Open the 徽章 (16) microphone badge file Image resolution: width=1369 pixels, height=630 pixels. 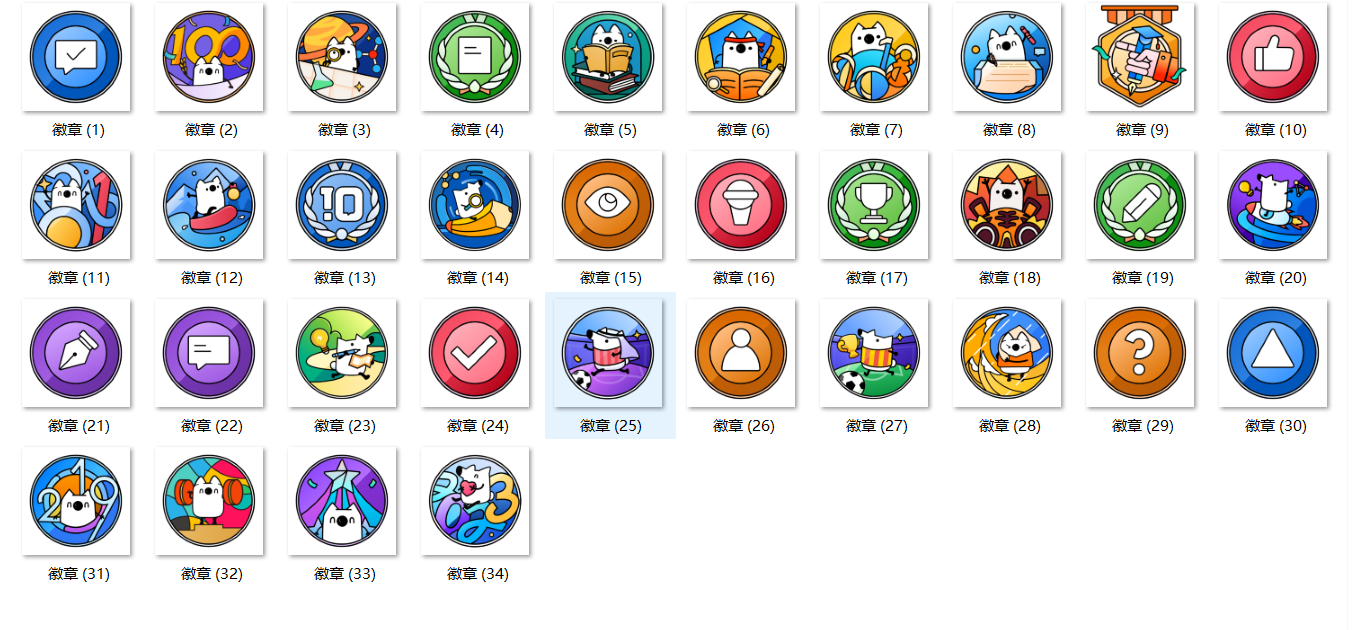click(x=741, y=205)
